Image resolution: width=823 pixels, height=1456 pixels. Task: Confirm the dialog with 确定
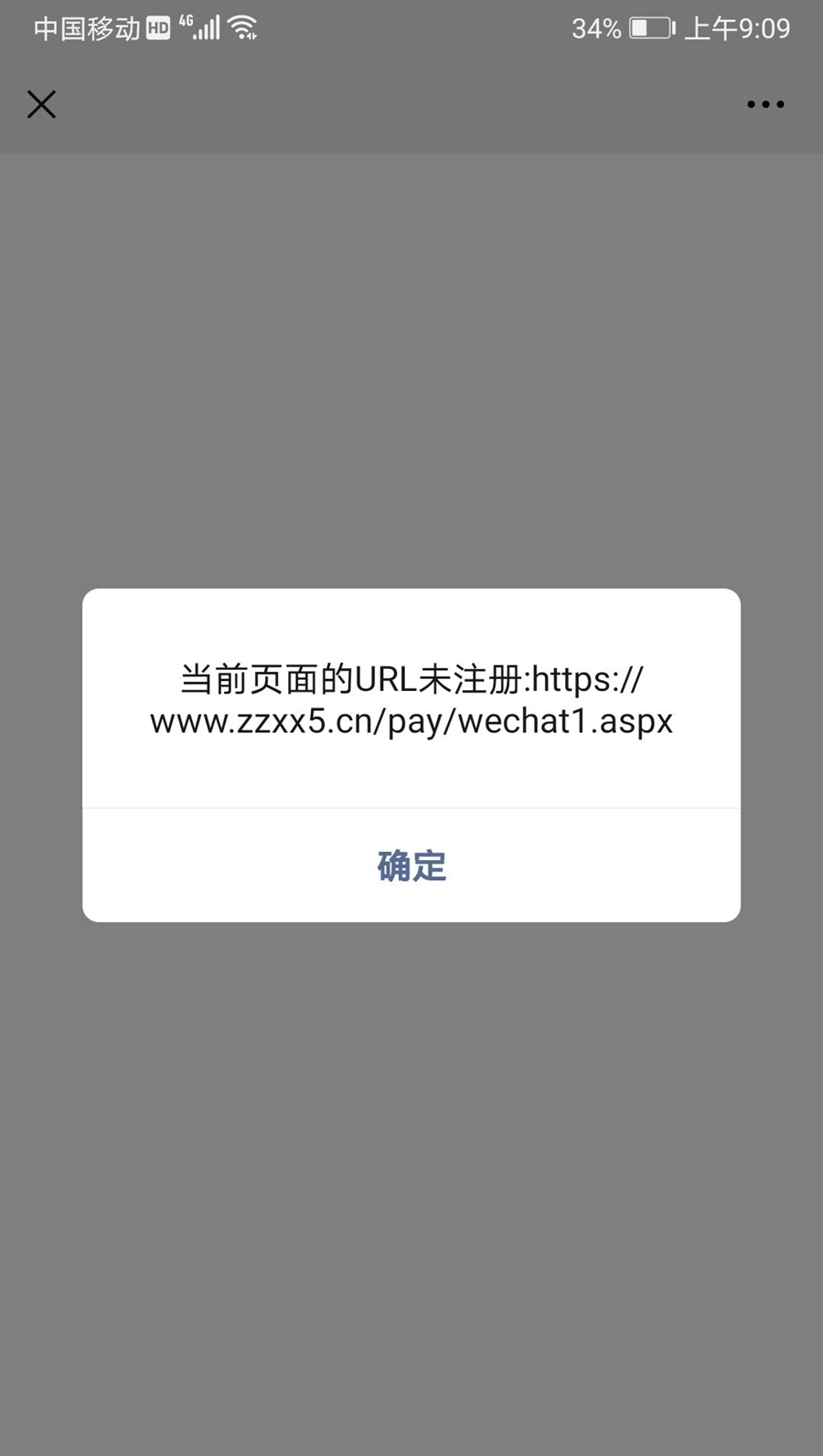(x=411, y=866)
